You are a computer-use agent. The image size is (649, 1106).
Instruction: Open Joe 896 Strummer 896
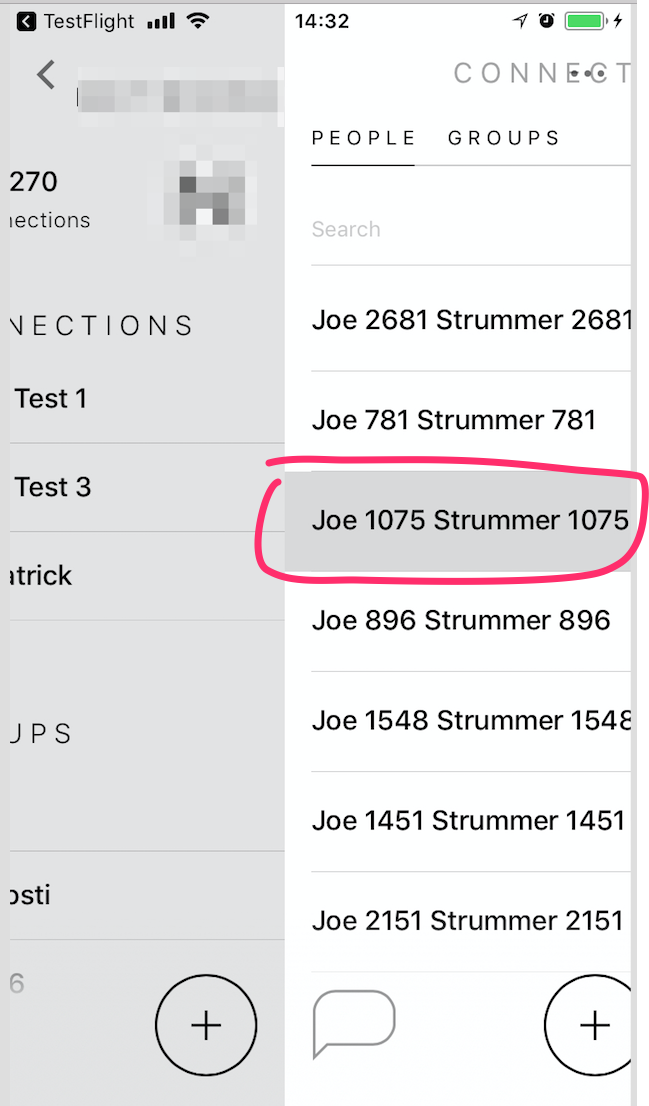pos(461,620)
